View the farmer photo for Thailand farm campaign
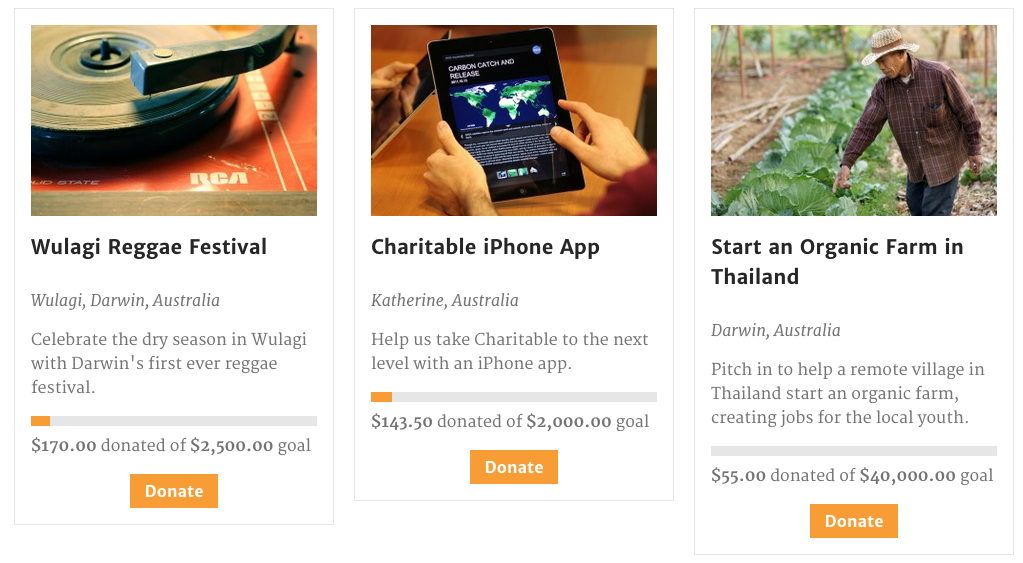Viewport: 1023px width, 563px height. [854, 120]
